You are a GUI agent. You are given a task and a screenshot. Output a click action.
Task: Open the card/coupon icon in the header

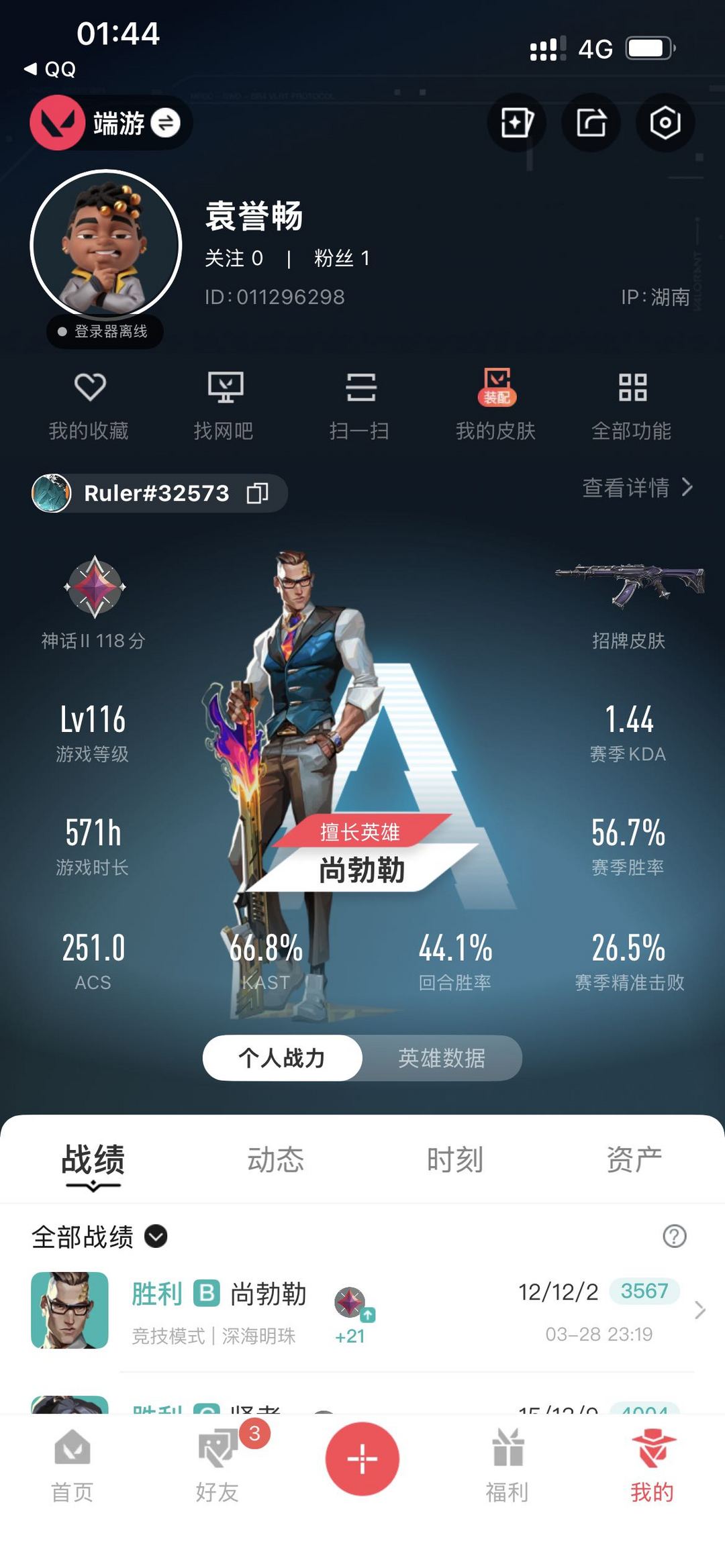point(516,123)
